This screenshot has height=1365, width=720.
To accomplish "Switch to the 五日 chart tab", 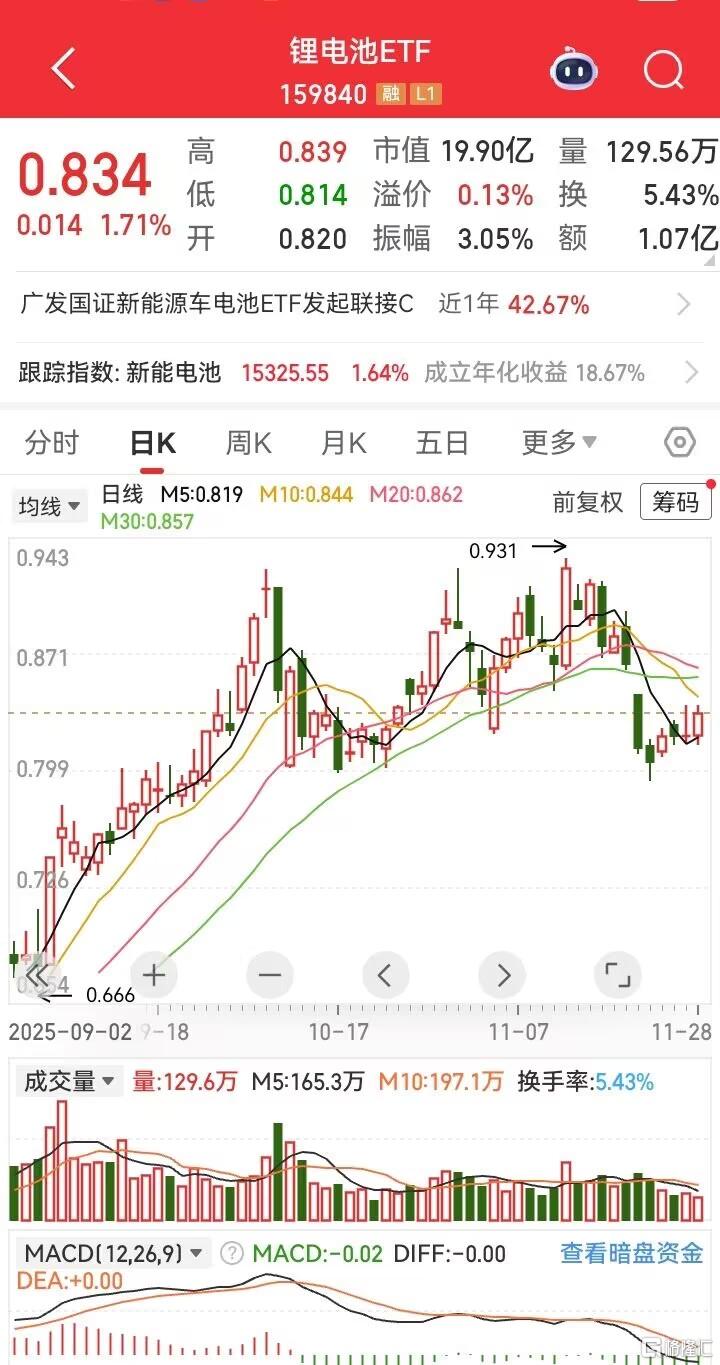I will tap(442, 443).
